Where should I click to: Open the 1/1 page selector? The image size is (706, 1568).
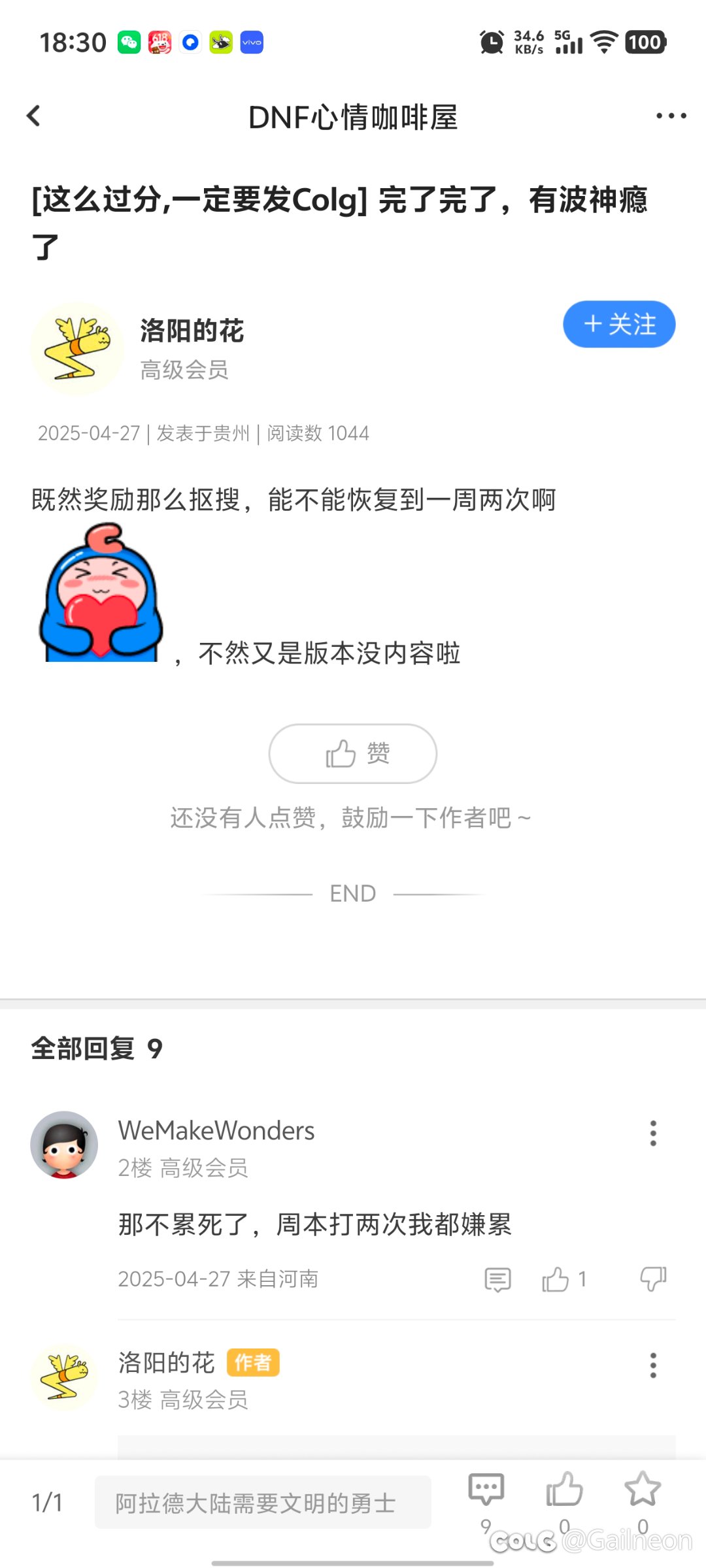point(47,1503)
